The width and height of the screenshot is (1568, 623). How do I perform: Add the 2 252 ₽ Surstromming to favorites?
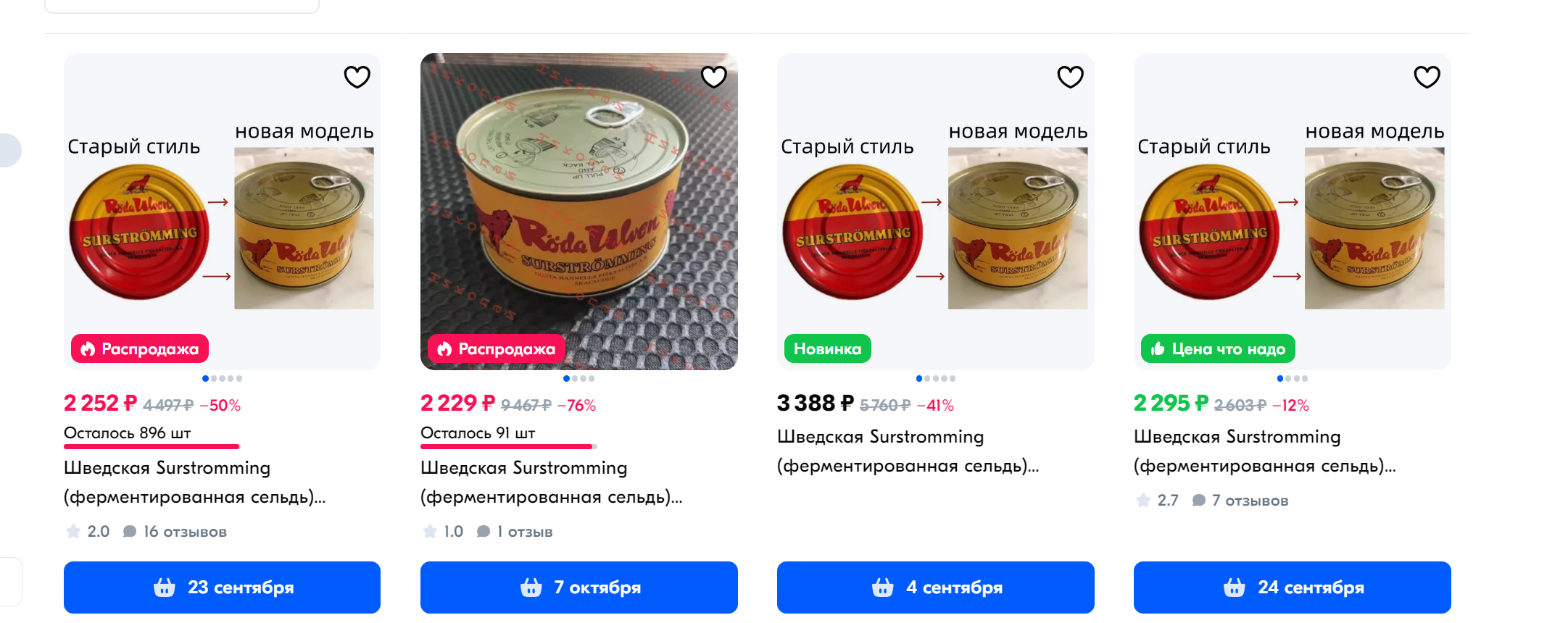357,77
